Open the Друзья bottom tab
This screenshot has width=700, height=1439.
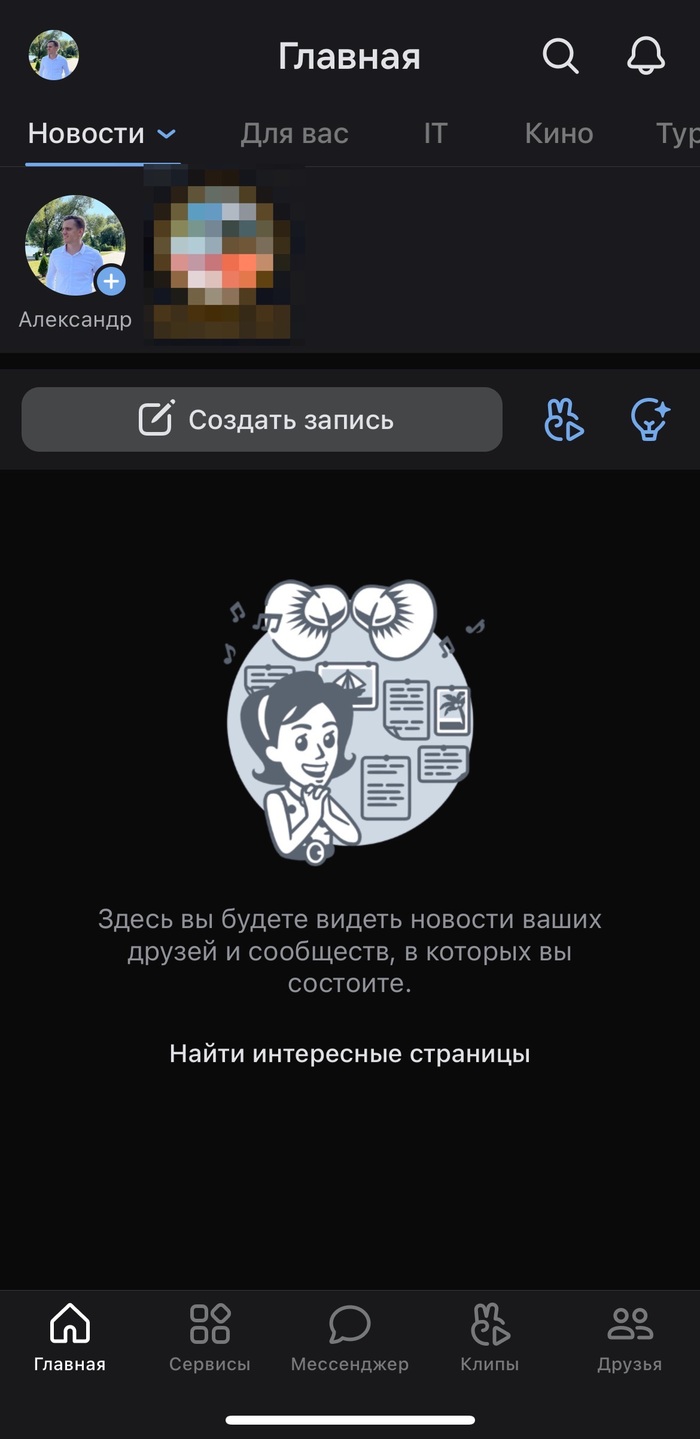630,1337
